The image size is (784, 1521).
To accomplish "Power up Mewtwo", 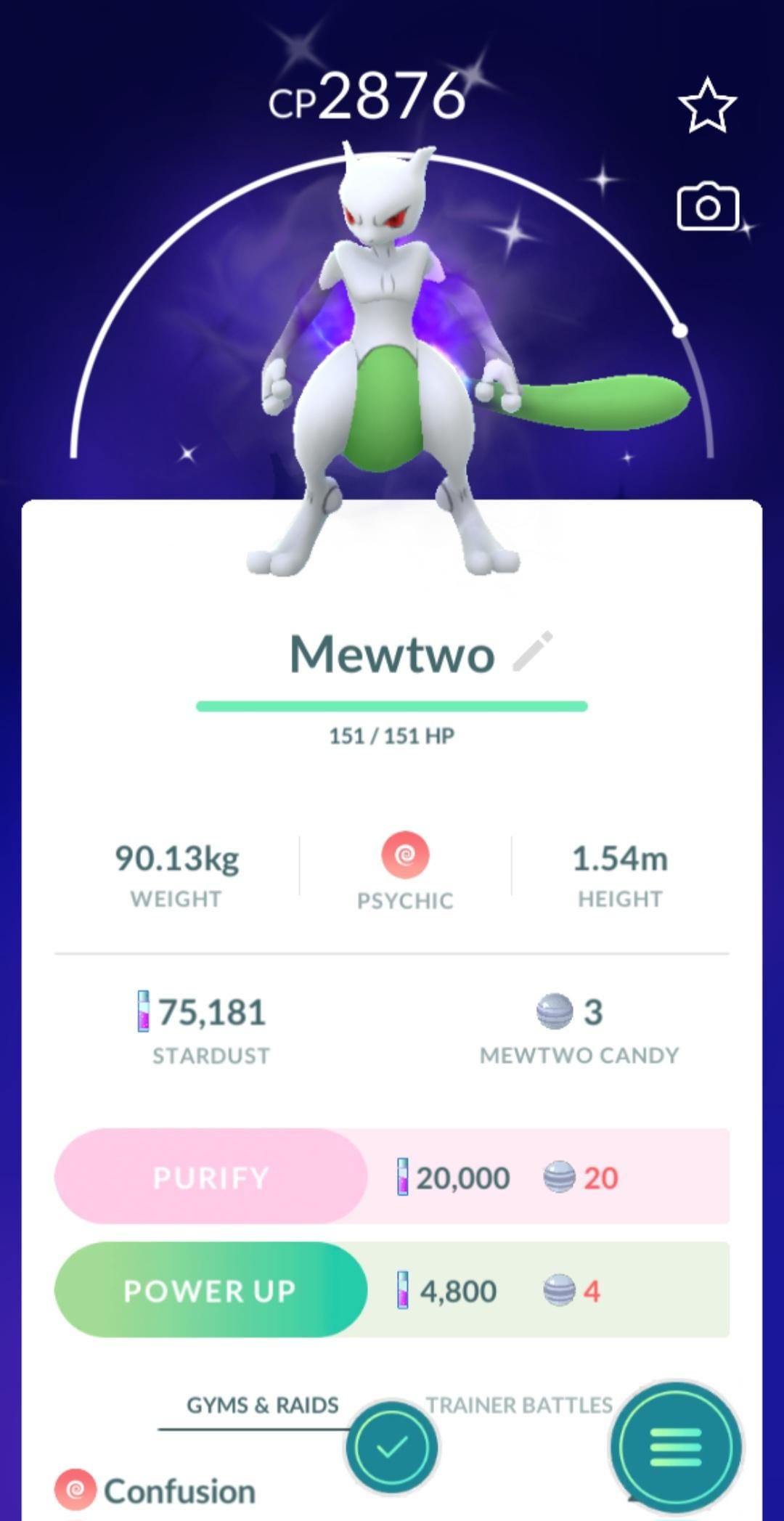I will tap(211, 1290).
